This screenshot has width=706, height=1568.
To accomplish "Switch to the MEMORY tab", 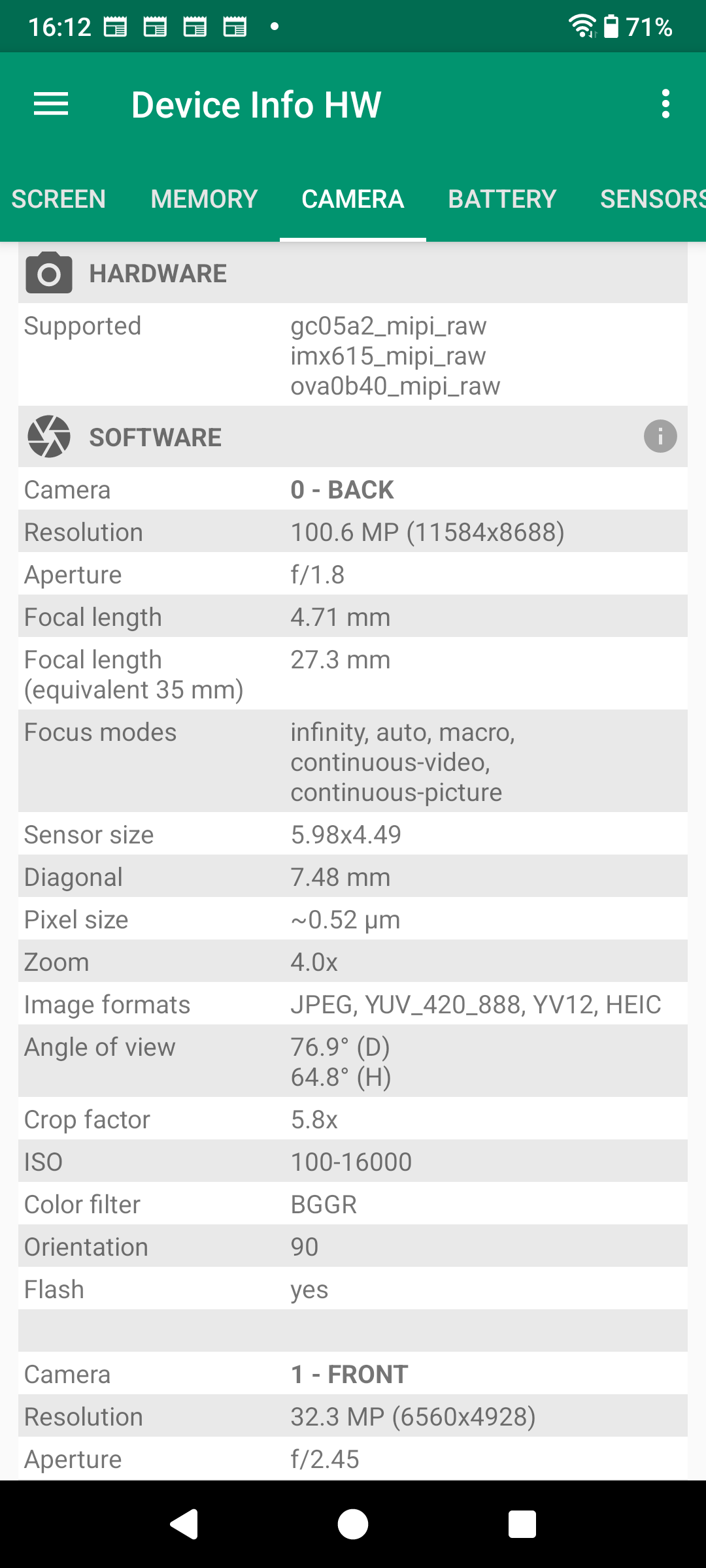I will [204, 199].
